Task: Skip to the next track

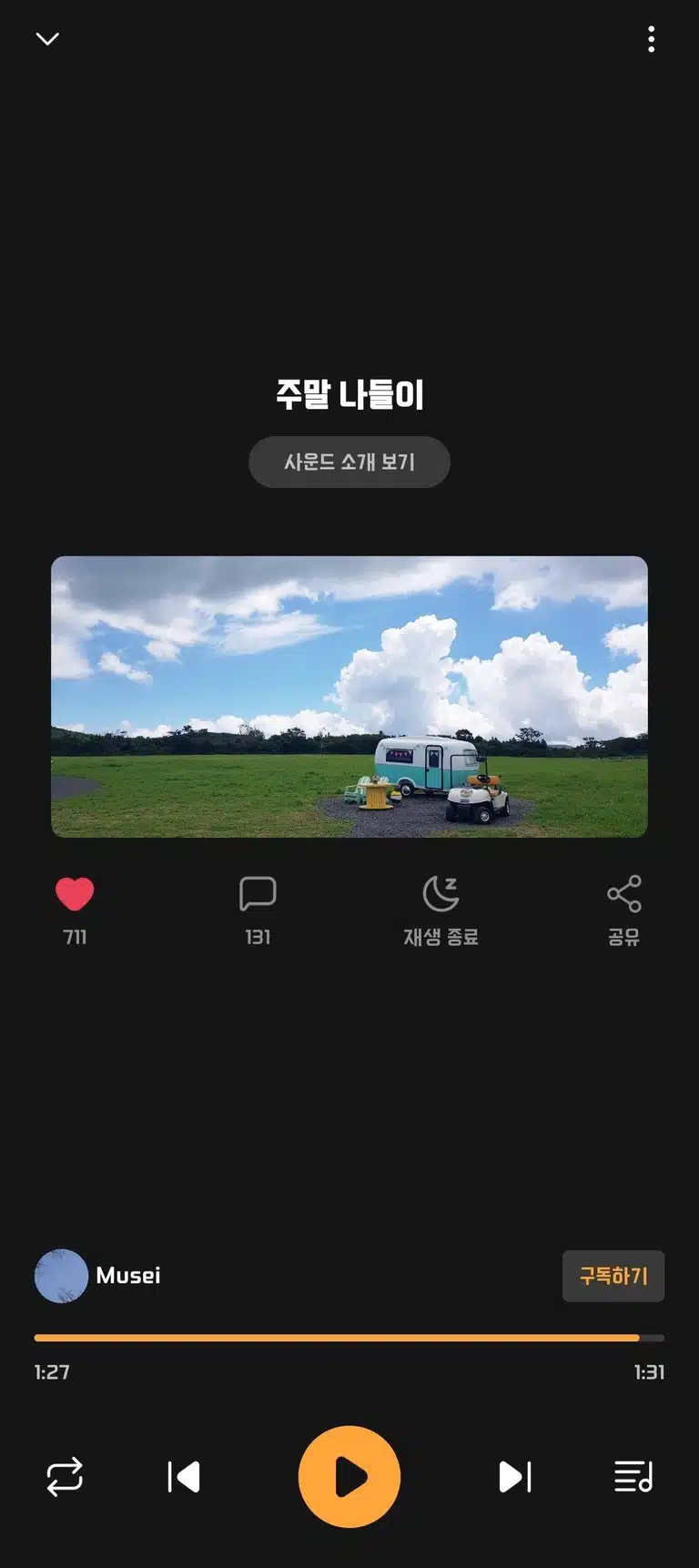Action: pos(515,1477)
